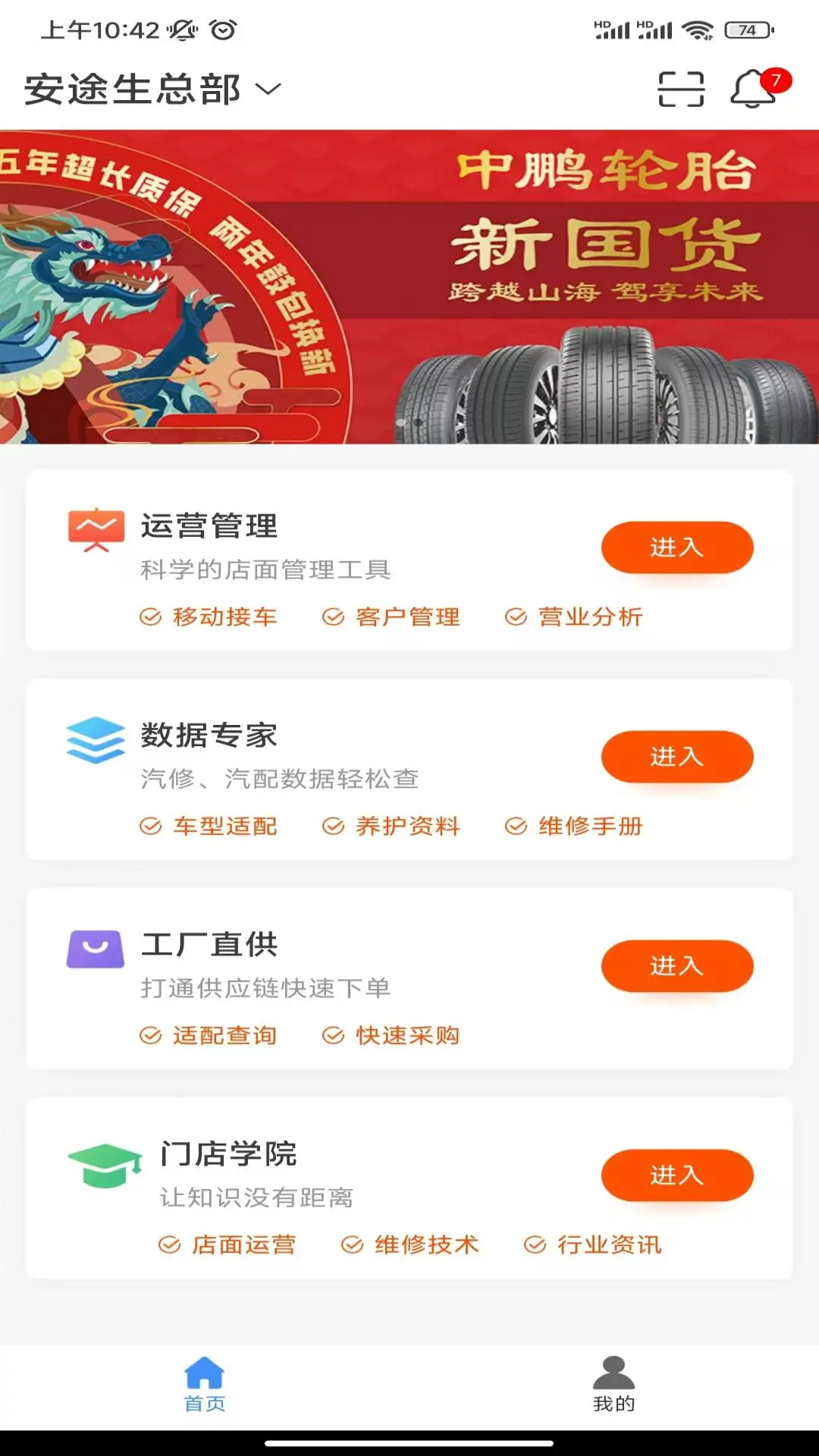
Task: Open the 中鹏轮胎 promotional banner
Action: (x=409, y=288)
